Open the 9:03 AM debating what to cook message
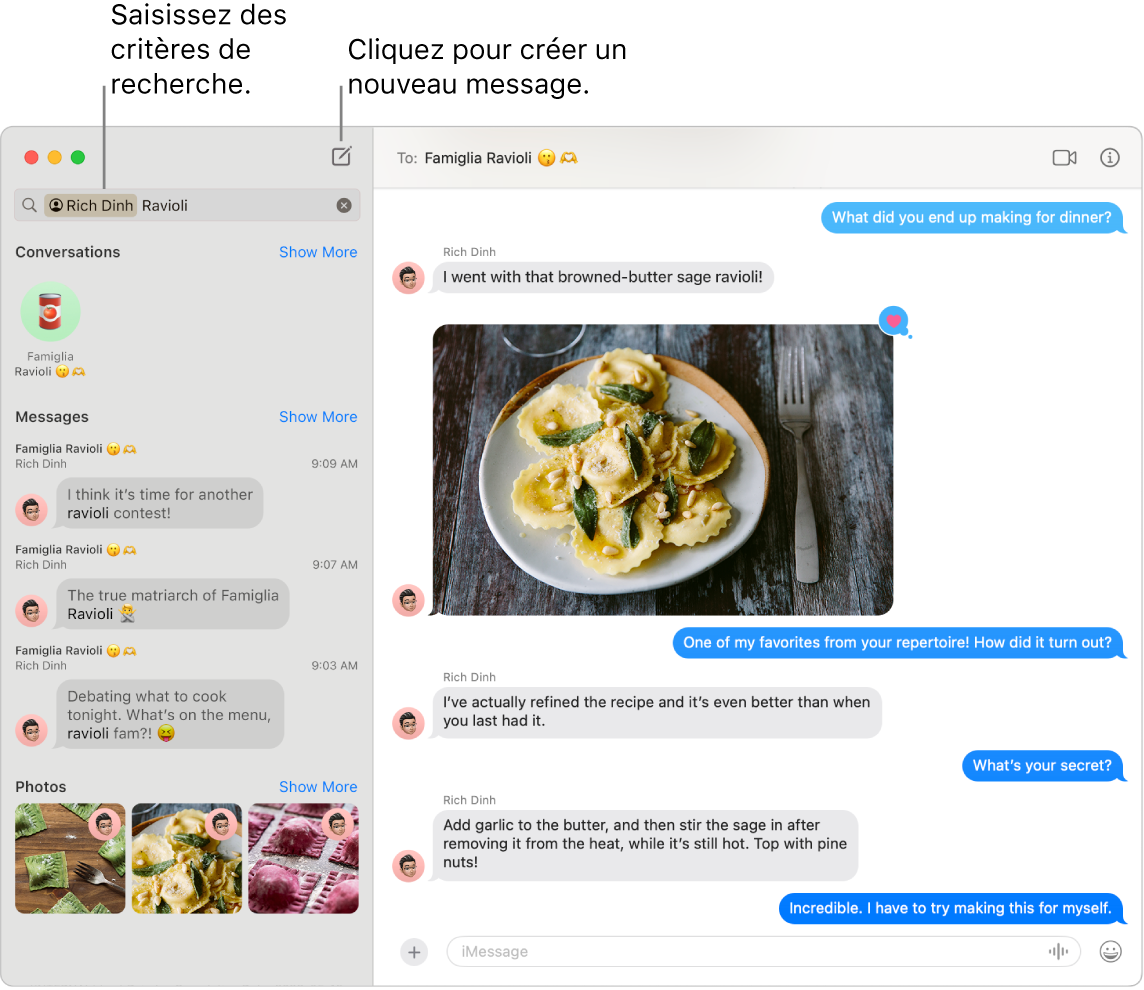This screenshot has width=1144, height=990. 169,714
